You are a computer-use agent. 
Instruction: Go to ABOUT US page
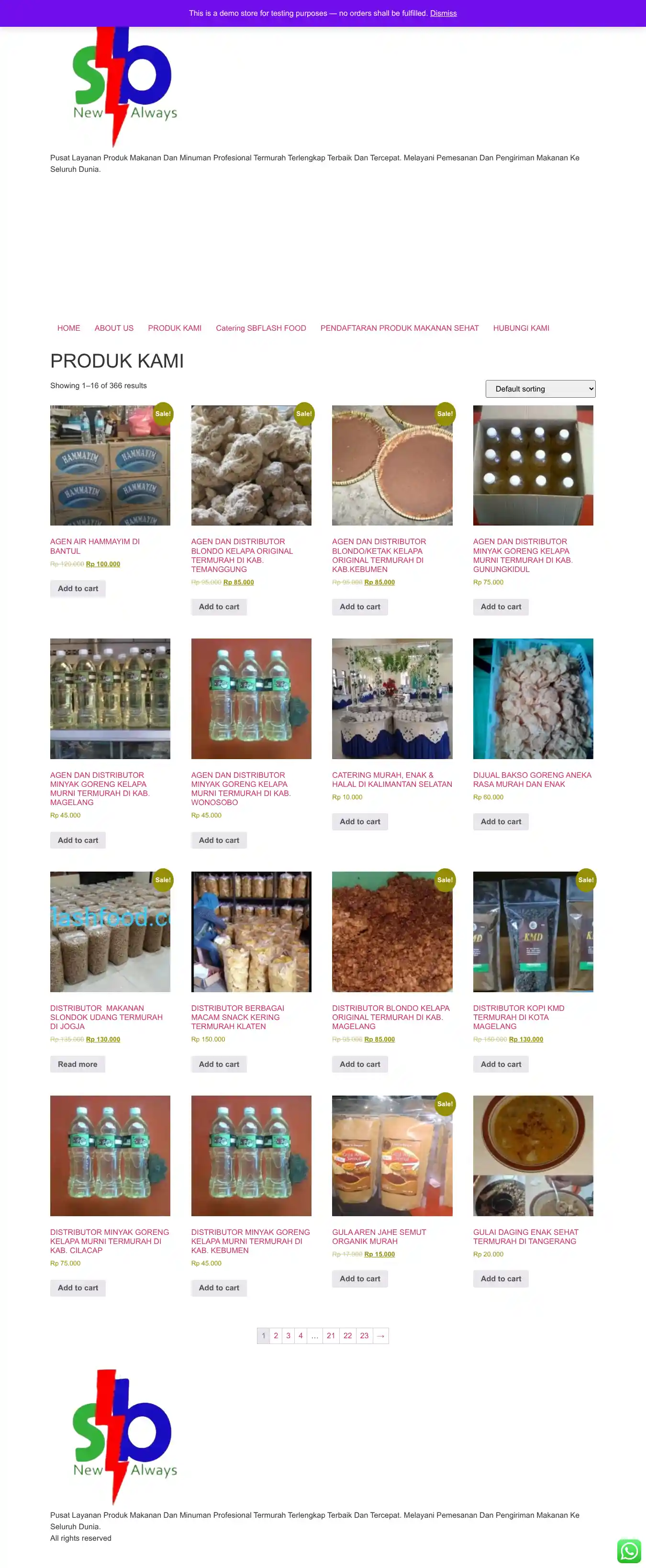(114, 328)
